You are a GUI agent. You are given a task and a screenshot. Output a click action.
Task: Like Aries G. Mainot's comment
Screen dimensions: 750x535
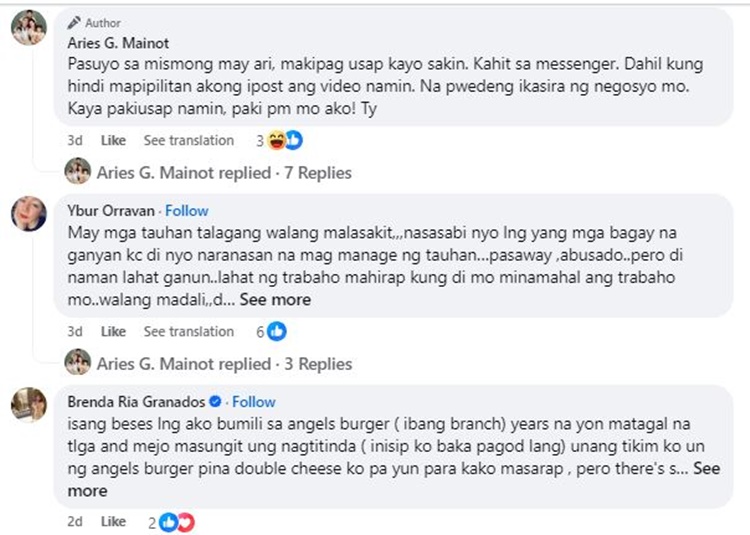[113, 141]
